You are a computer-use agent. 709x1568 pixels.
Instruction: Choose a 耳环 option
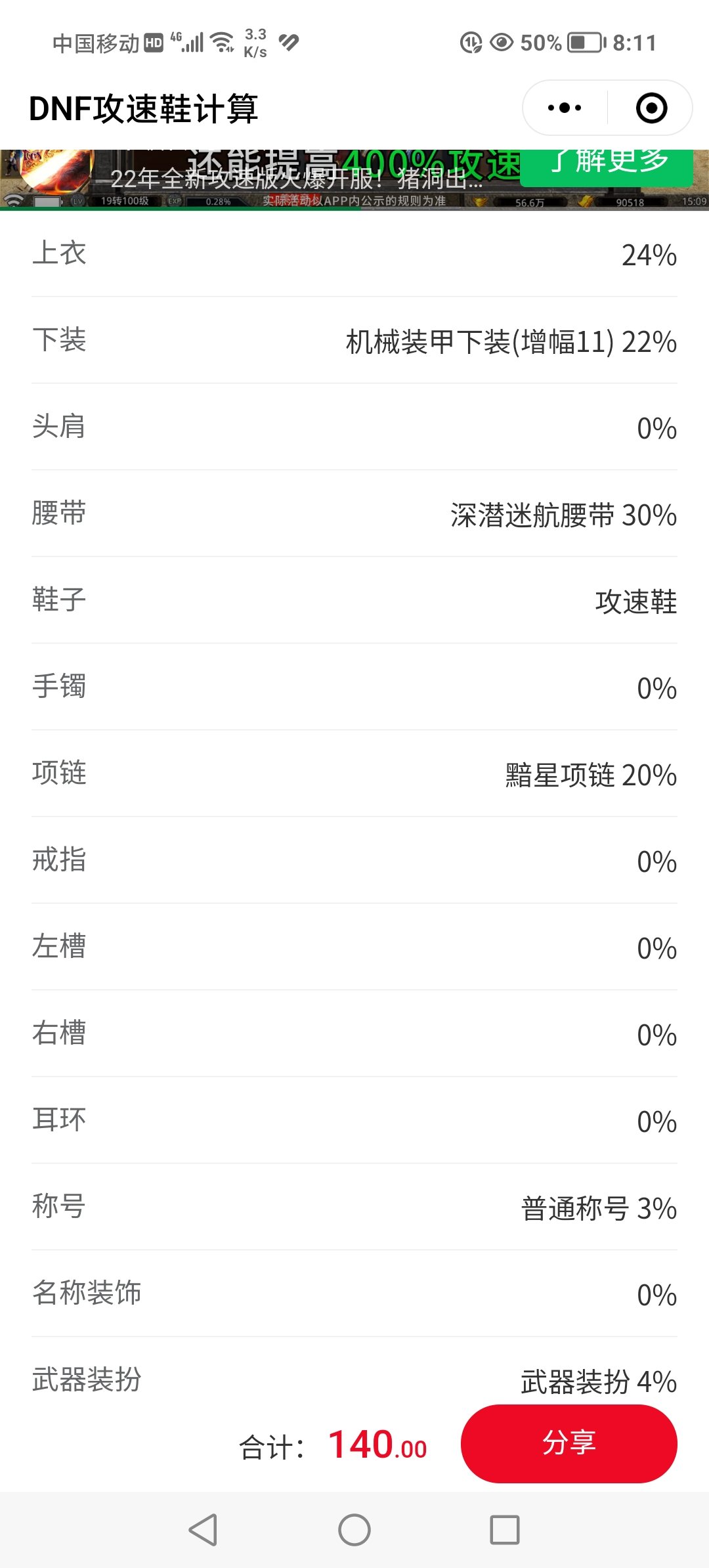[354, 1120]
